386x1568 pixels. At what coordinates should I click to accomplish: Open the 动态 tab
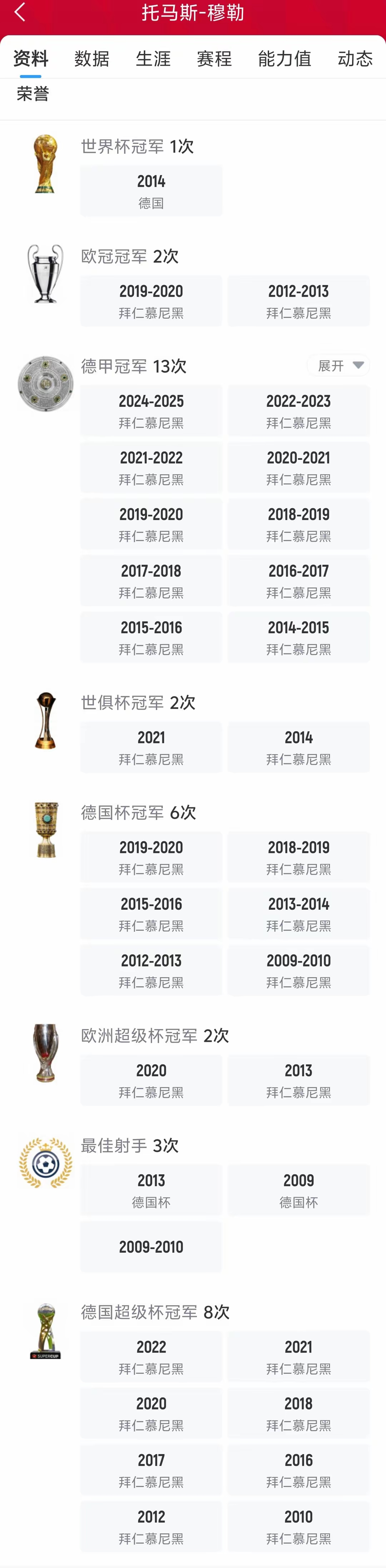pos(355,59)
